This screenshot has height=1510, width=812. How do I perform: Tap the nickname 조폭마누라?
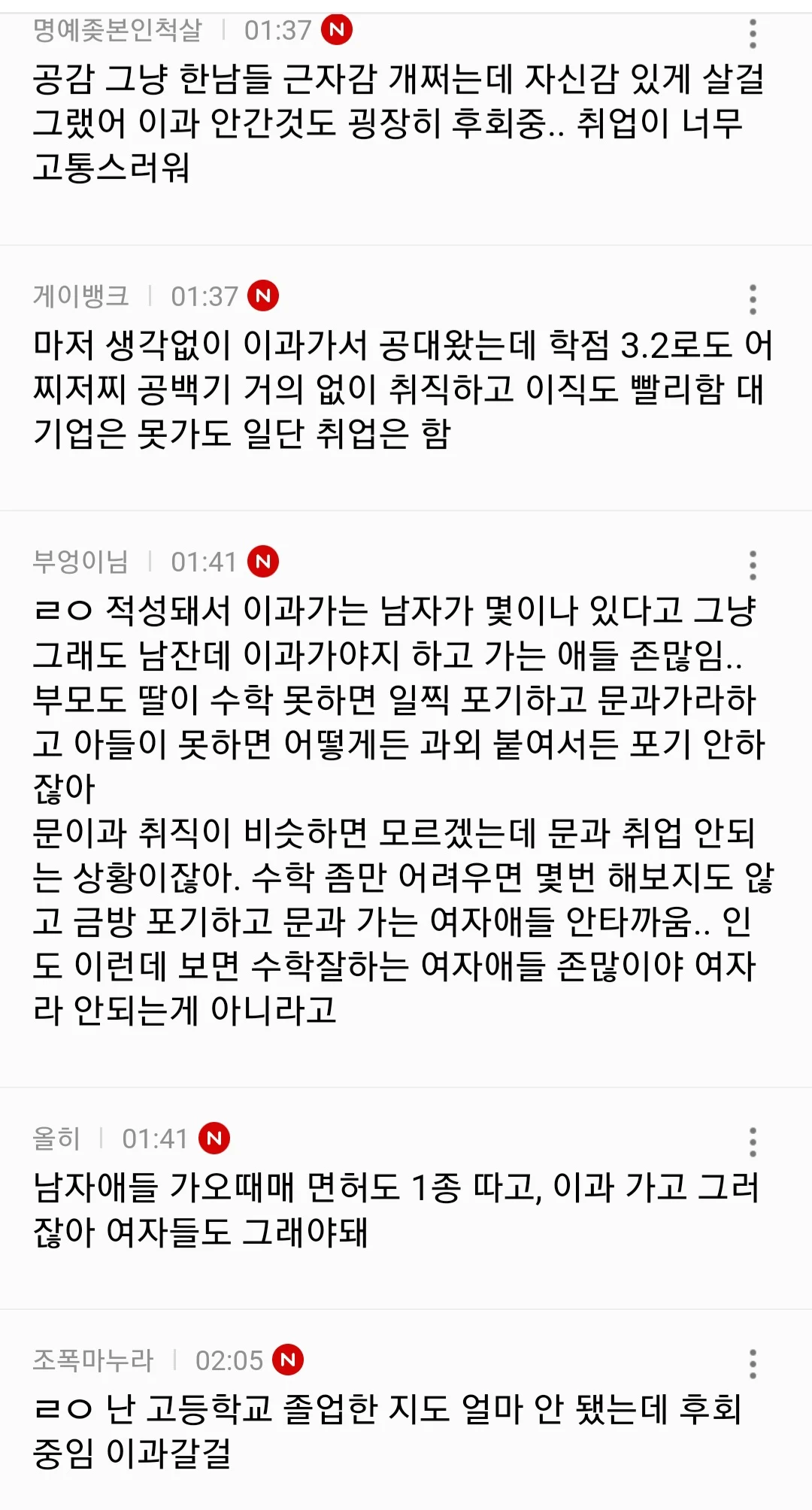coord(93,1360)
